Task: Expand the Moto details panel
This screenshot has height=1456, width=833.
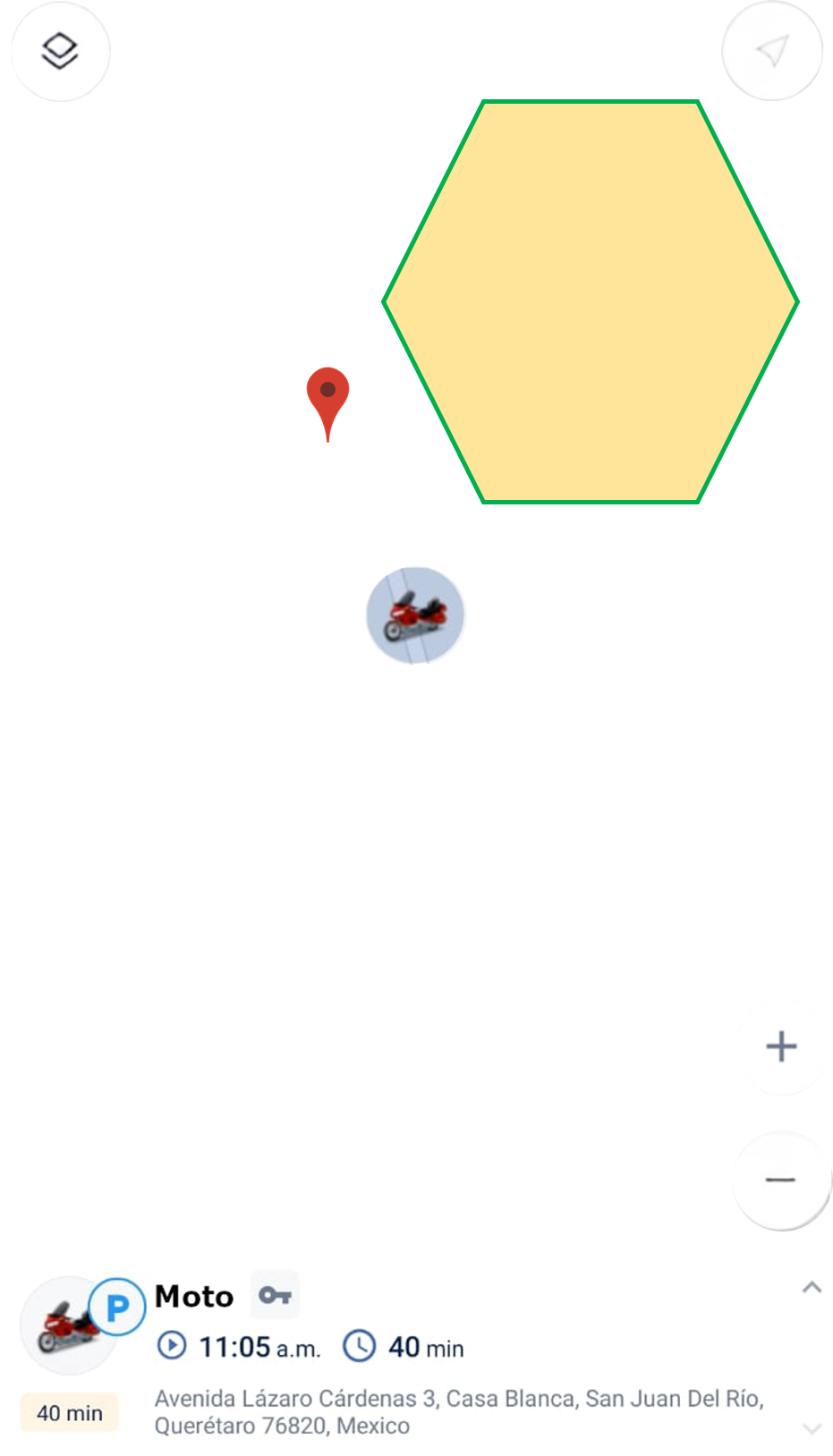Action: pyautogui.click(x=812, y=1288)
